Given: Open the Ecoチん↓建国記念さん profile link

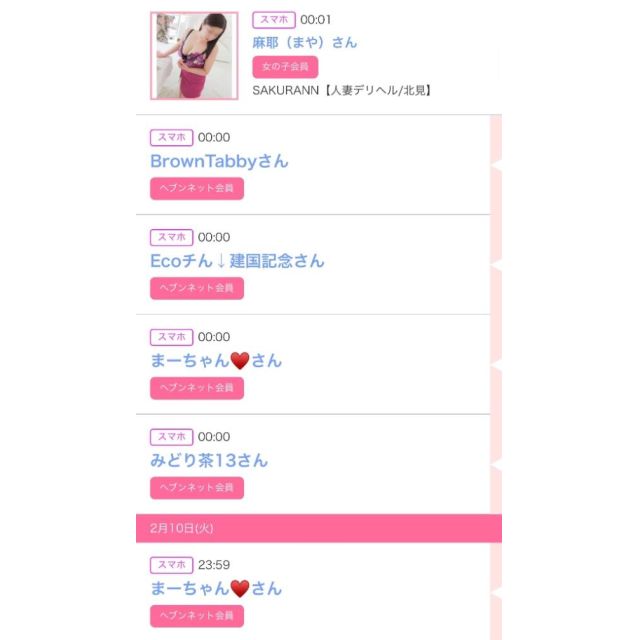Looking at the screenshot, I should point(237,261).
